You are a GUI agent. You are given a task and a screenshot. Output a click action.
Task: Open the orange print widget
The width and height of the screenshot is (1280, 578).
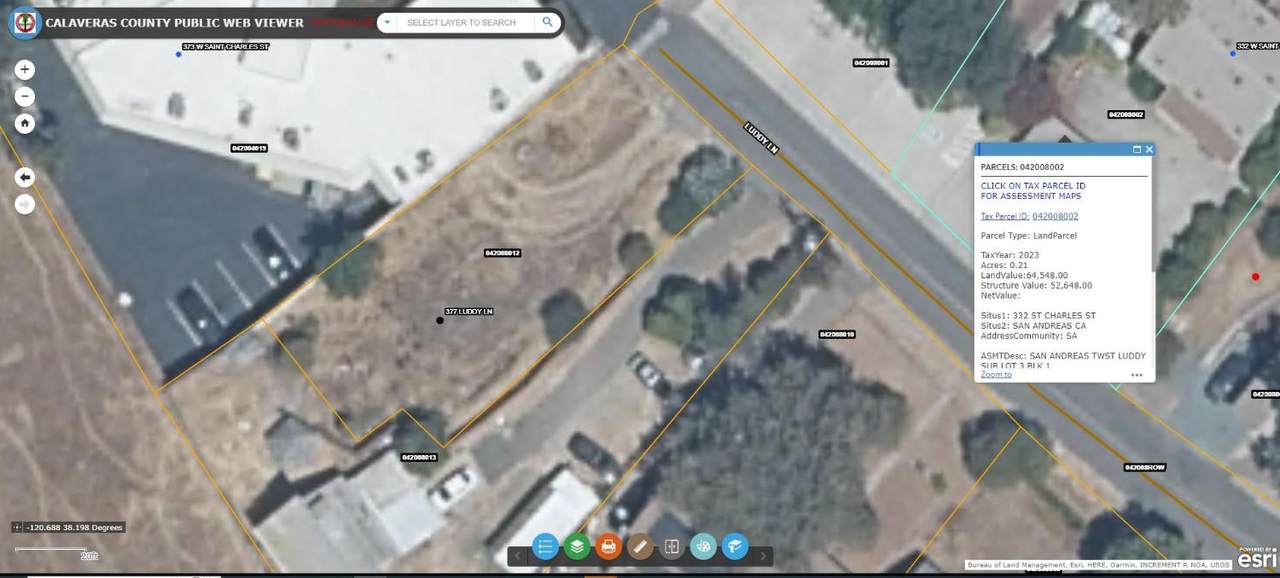[x=608, y=547]
